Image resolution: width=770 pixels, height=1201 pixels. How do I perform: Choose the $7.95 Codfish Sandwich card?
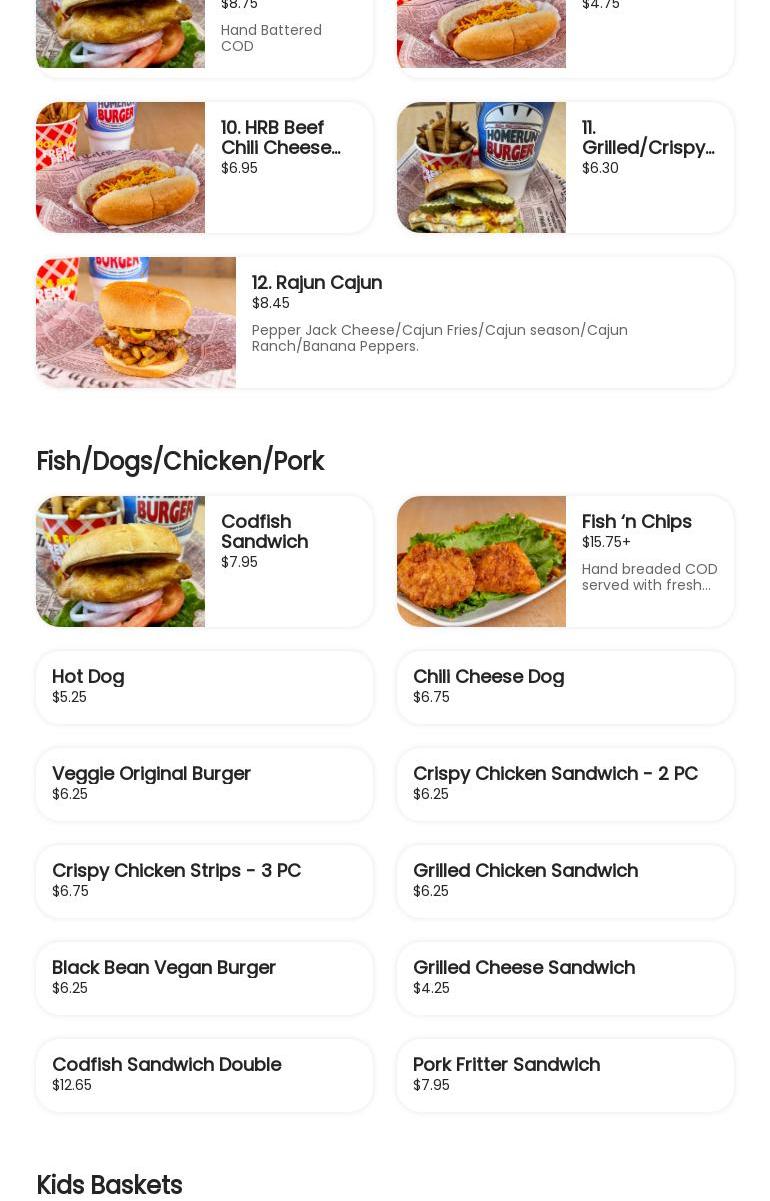204,562
